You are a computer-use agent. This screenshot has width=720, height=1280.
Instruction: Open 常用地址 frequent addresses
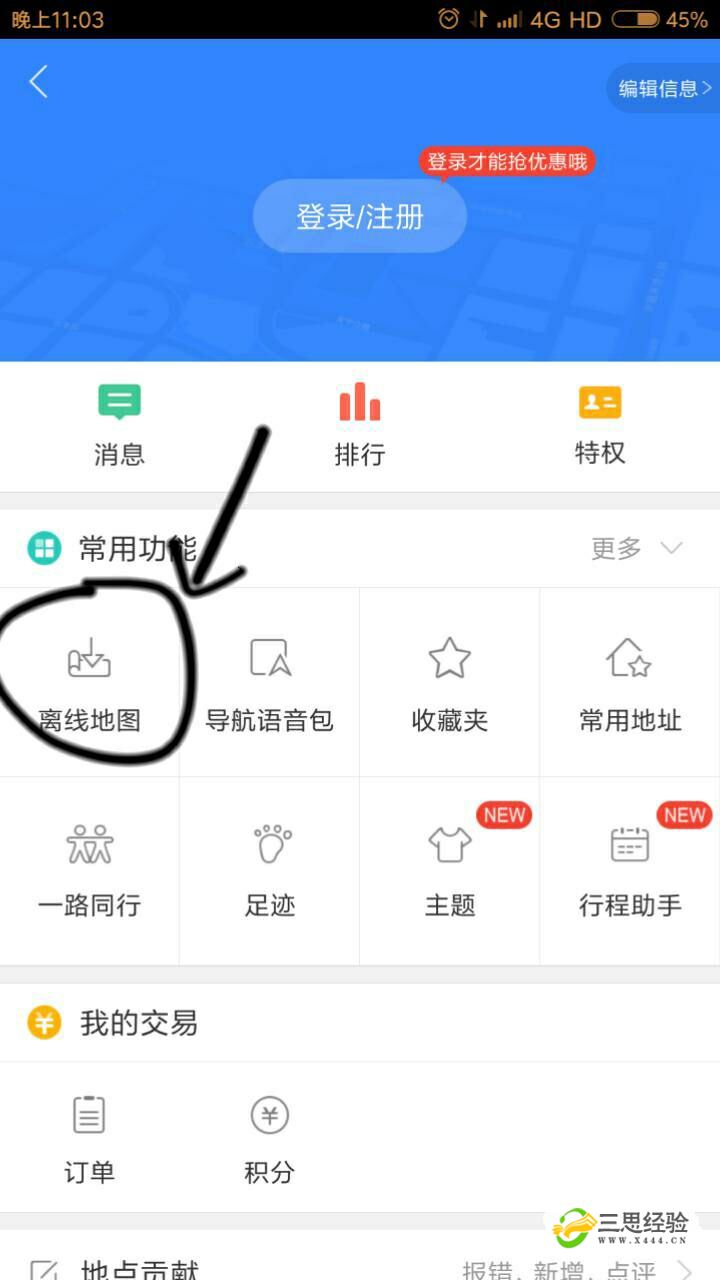click(629, 682)
